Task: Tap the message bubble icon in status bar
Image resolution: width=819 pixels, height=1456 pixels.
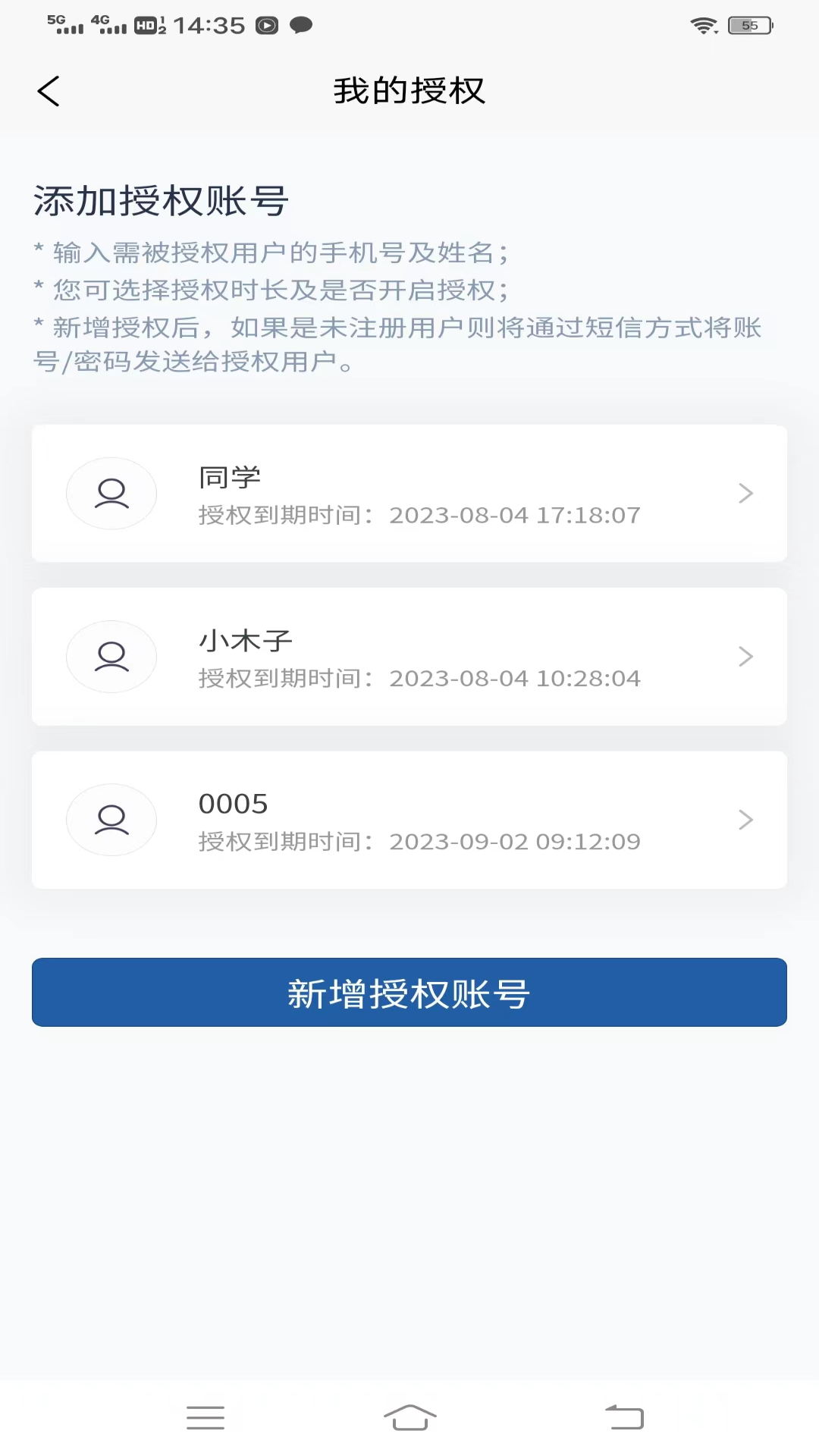Action: [x=300, y=25]
